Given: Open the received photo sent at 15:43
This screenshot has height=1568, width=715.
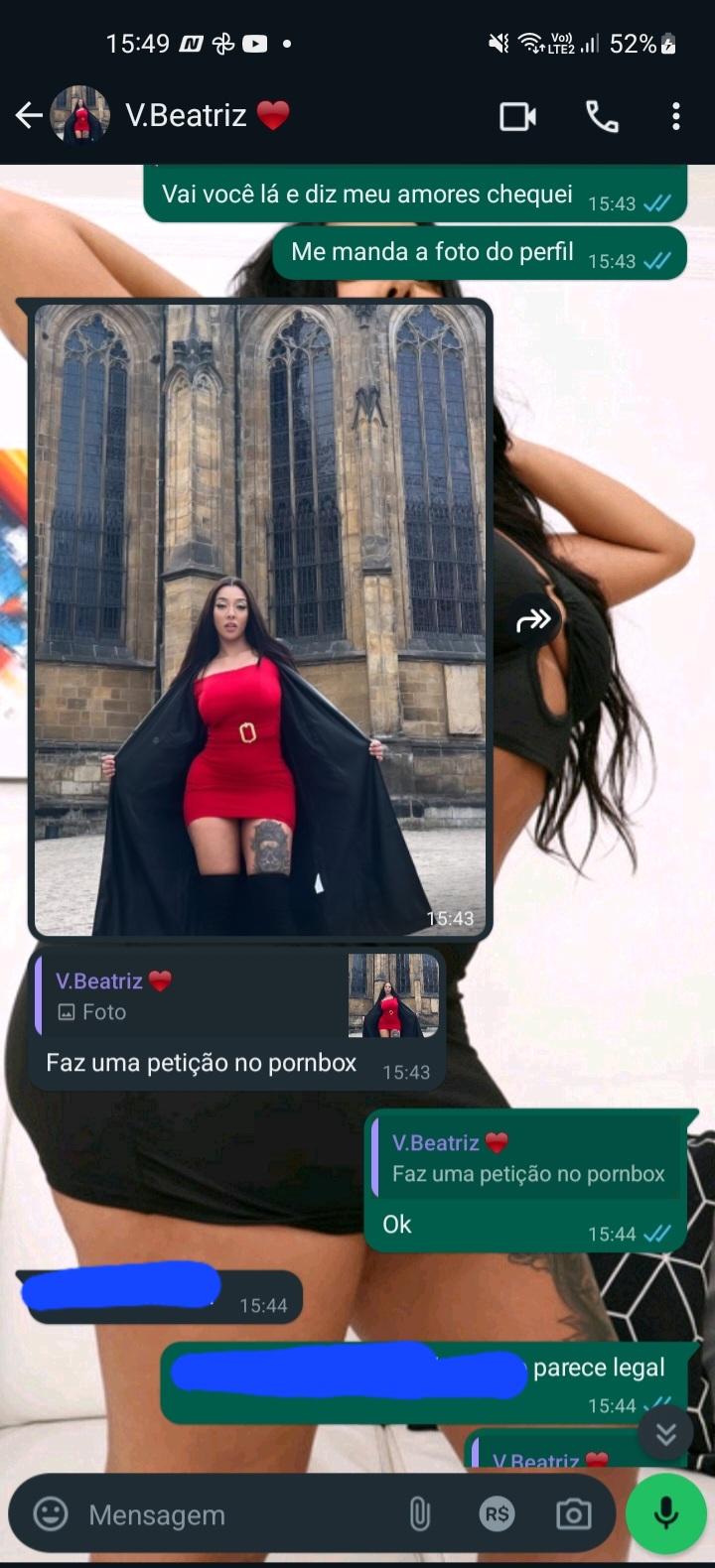Looking at the screenshot, I should [260, 620].
